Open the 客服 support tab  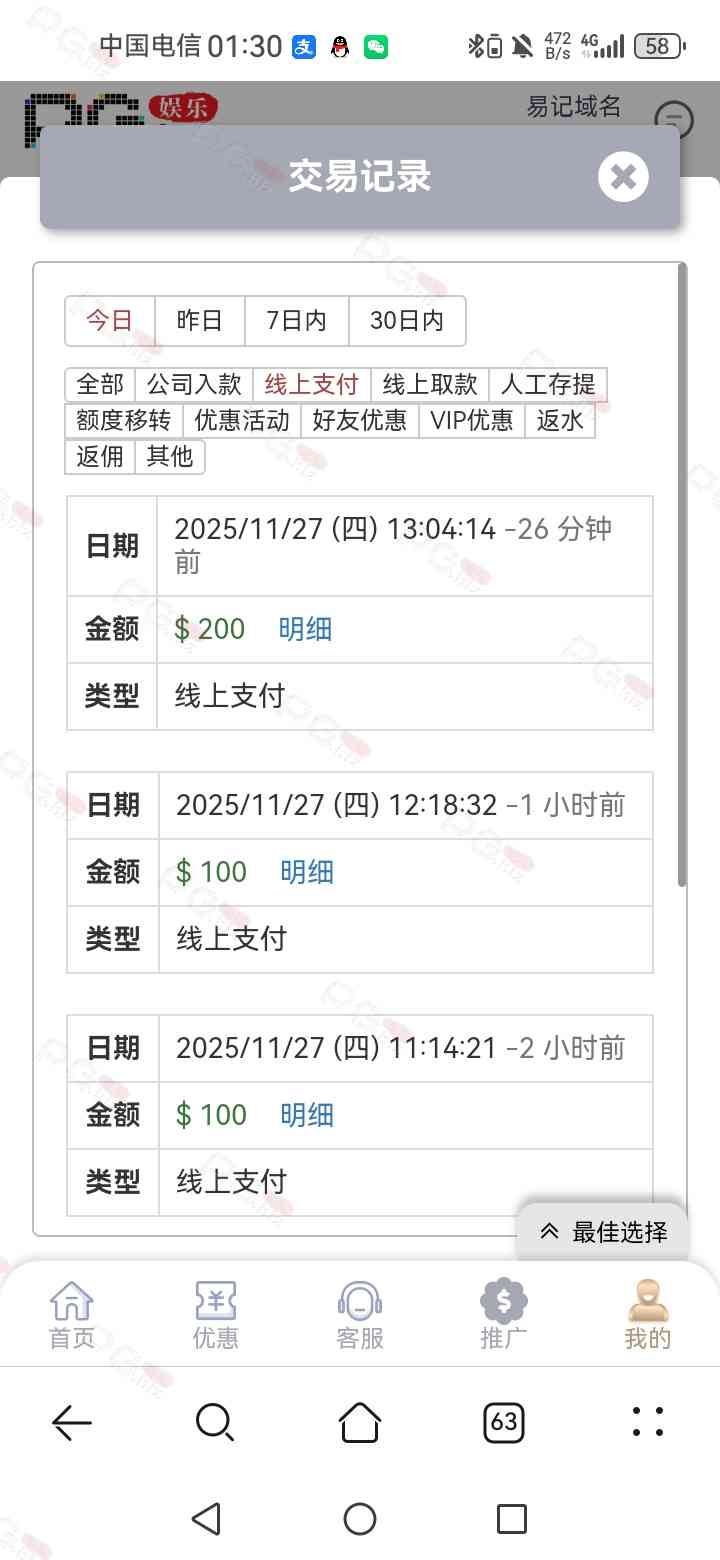tap(360, 1316)
